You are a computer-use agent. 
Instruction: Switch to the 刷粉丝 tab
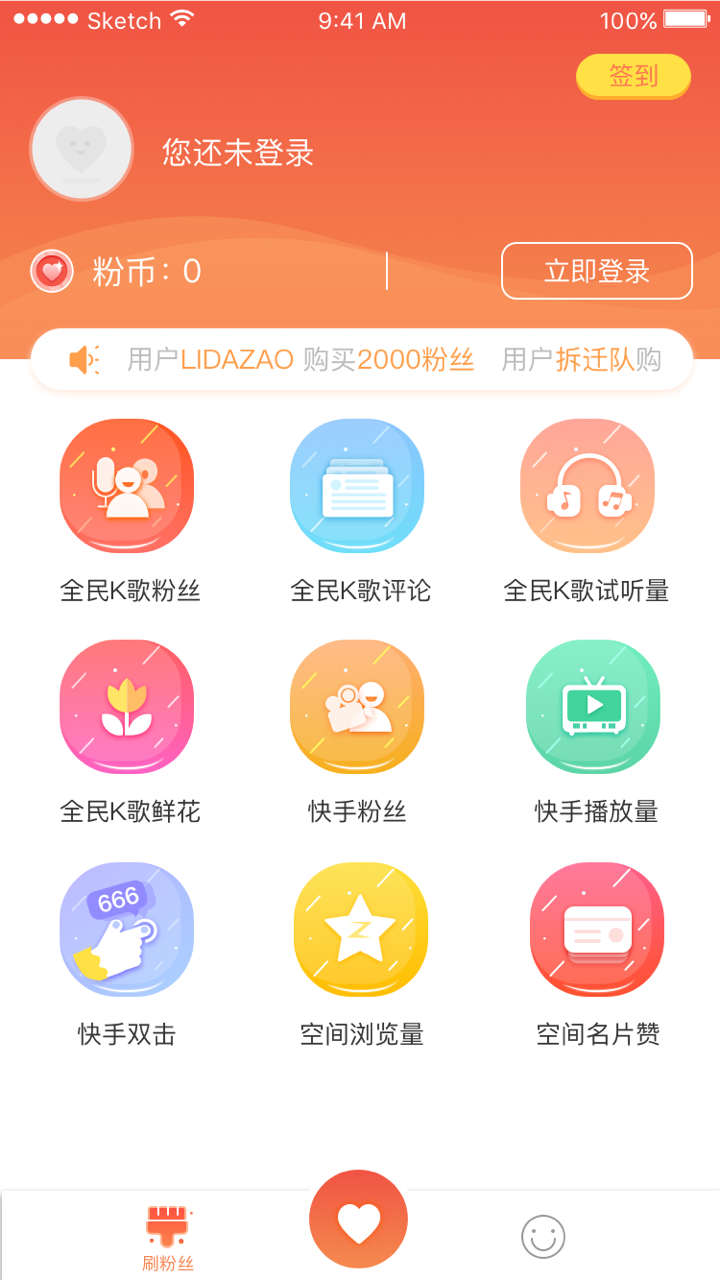(x=168, y=1238)
